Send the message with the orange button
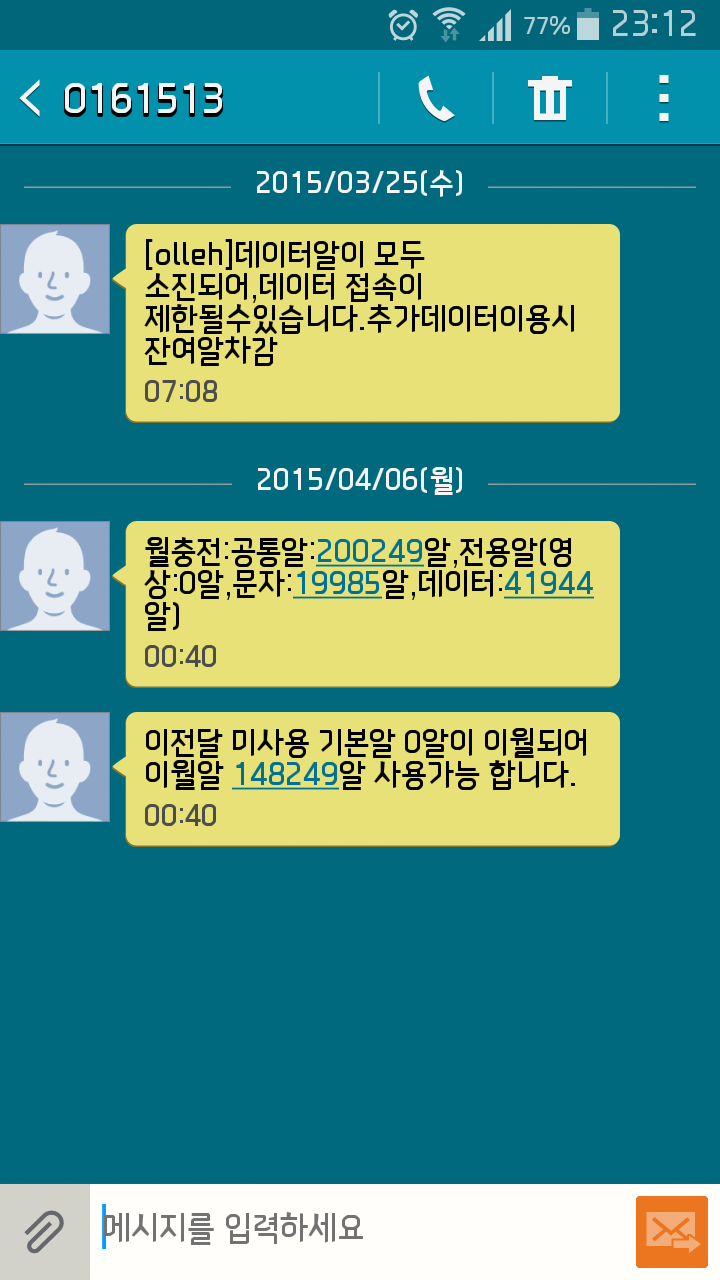Screen dimensions: 720x1280 pos(672,1232)
